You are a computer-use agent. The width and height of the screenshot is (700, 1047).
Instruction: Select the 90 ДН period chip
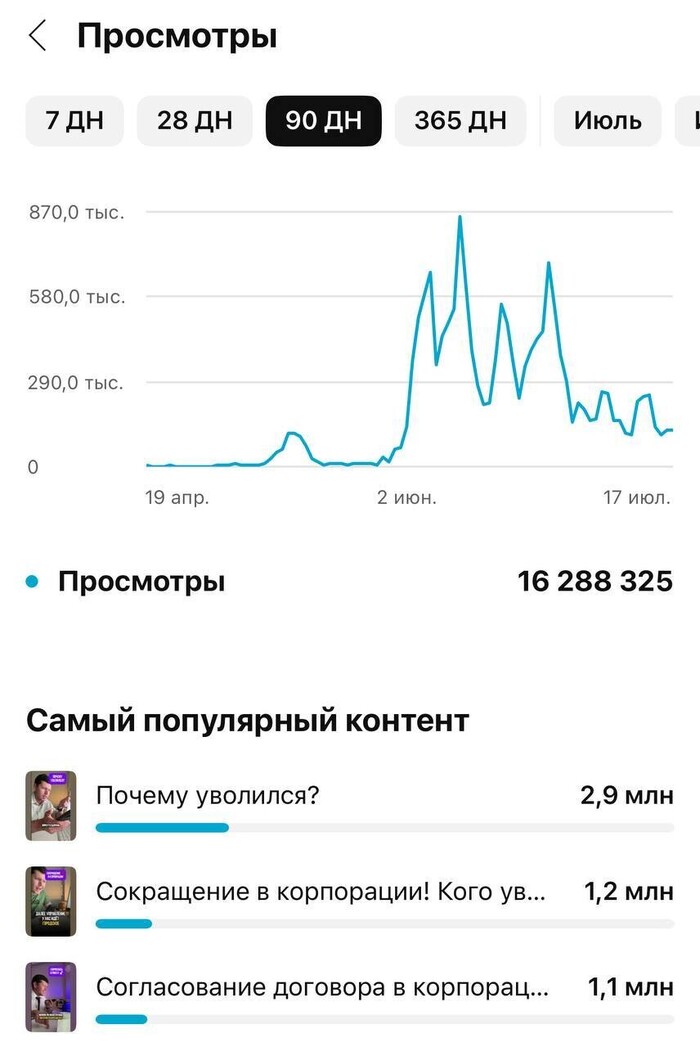(323, 121)
